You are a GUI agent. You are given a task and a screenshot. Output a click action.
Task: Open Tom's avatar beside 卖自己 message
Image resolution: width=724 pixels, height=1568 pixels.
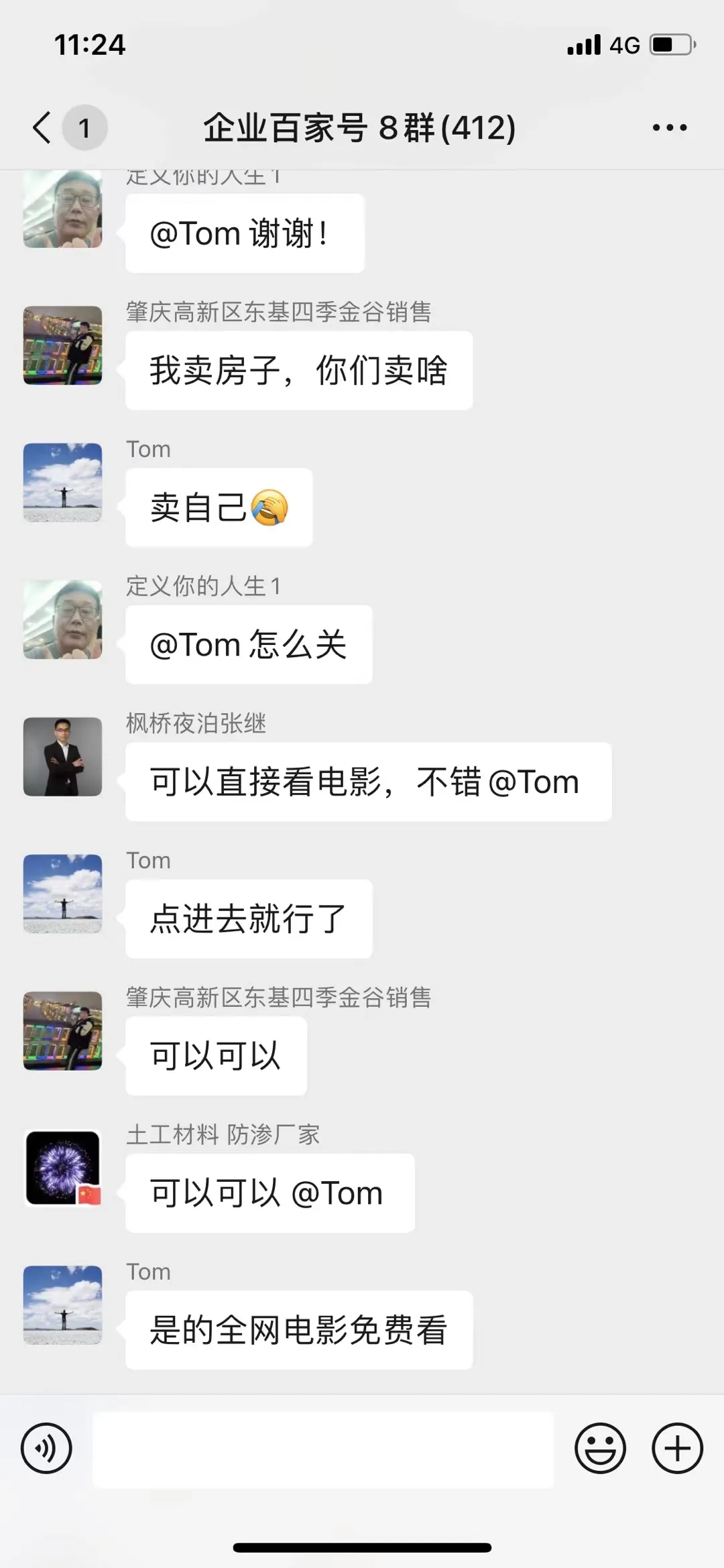point(63,483)
